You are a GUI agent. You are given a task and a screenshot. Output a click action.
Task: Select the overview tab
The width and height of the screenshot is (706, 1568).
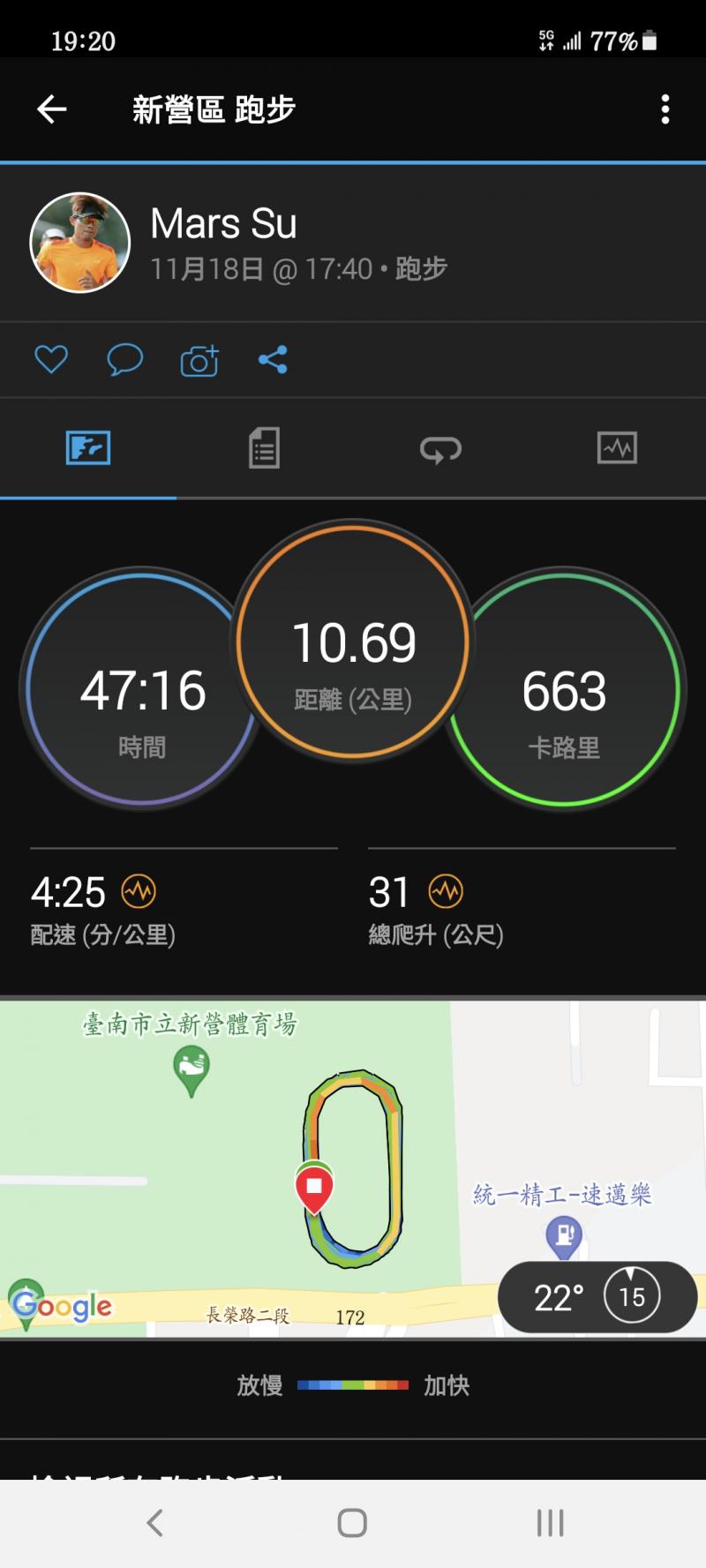point(88,448)
